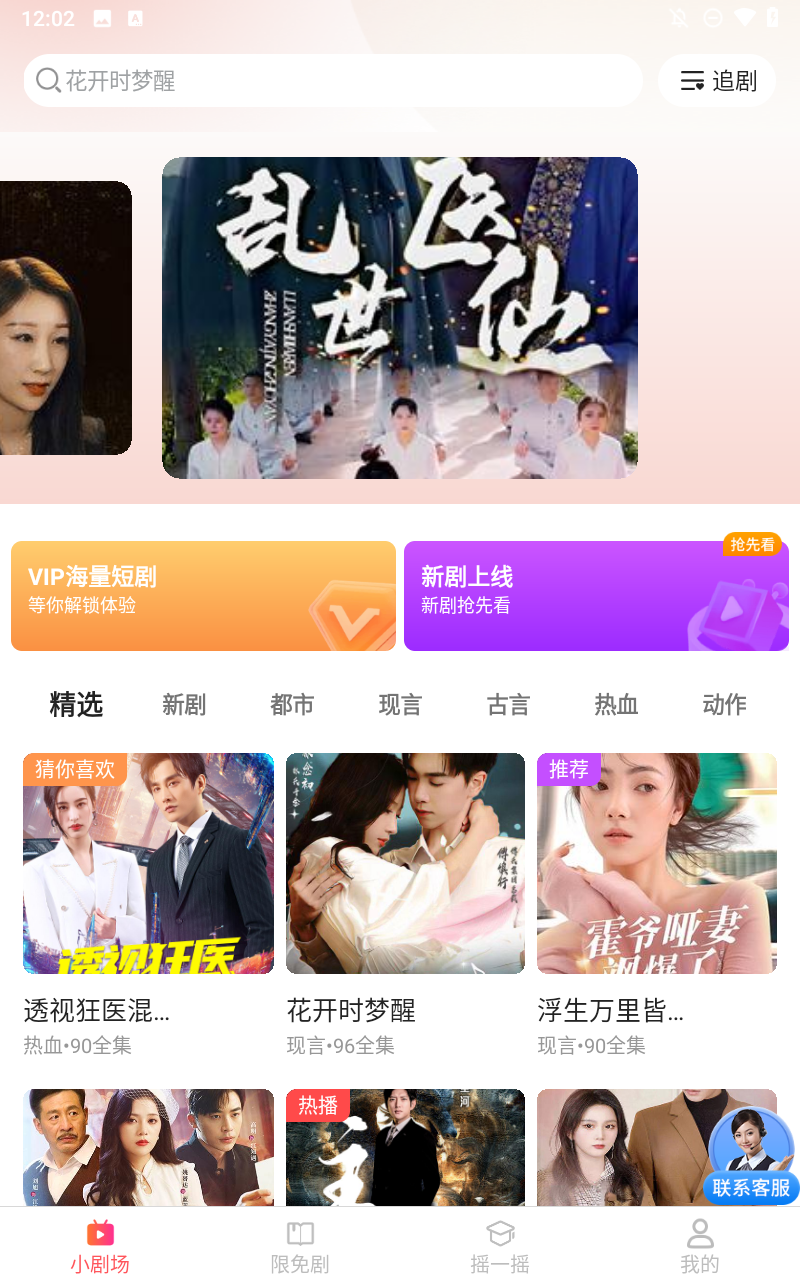This screenshot has width=800, height=1280.
Task: Switch to the 现言 category tab
Action: 400,705
